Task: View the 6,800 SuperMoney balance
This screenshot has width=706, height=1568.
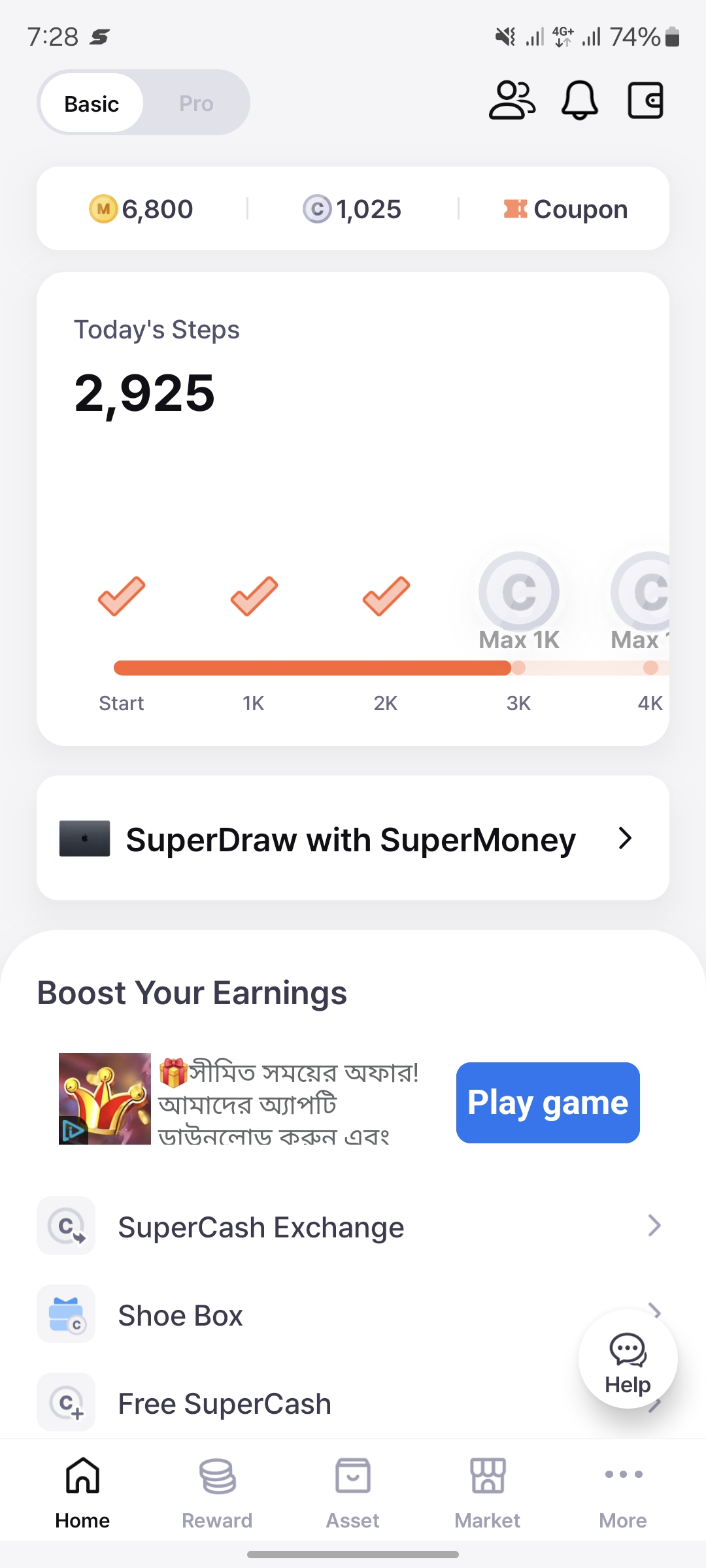Action: pyautogui.click(x=141, y=209)
